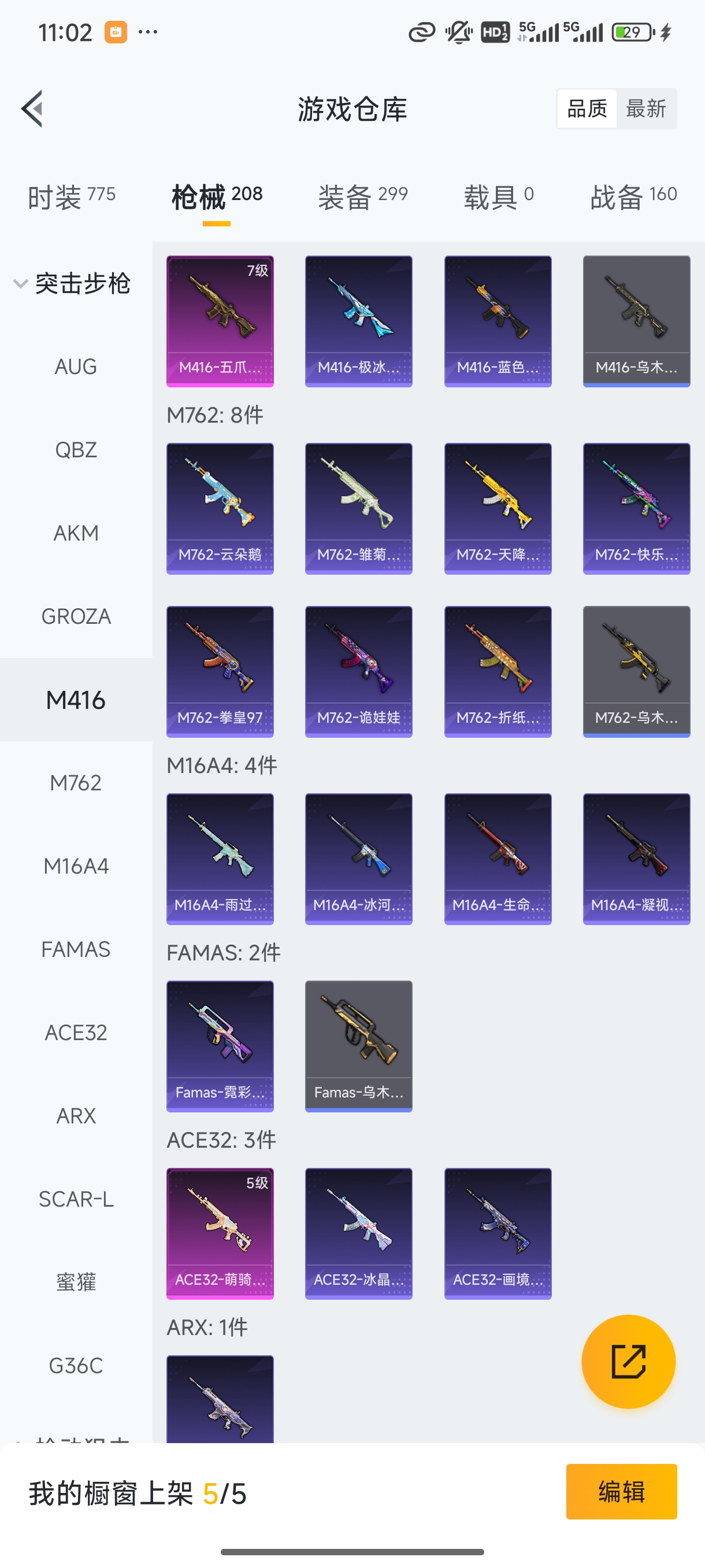
Task: Tap 编辑 to edit showcase
Action: [621, 1491]
